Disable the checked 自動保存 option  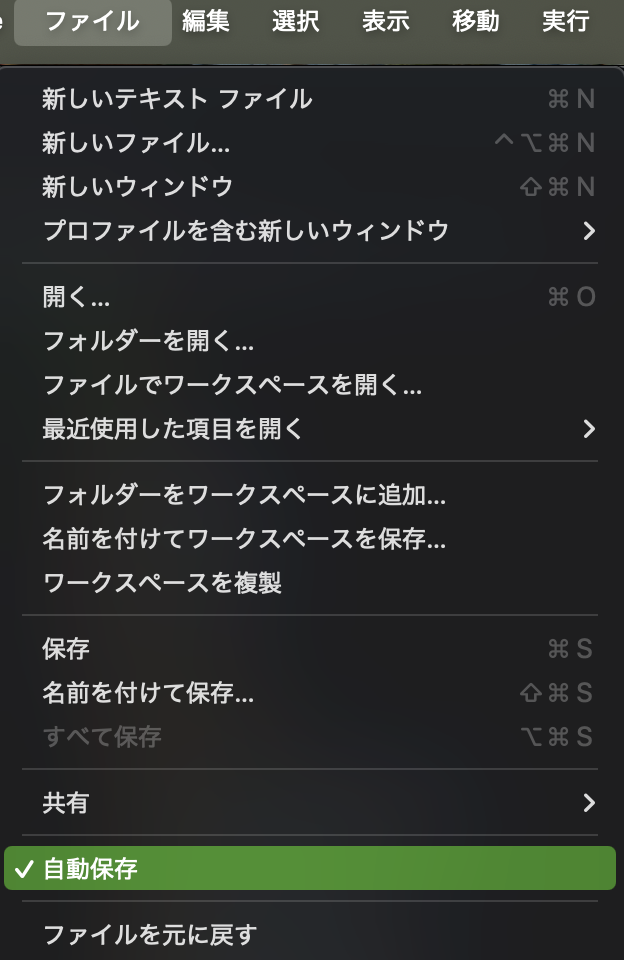(x=90, y=869)
